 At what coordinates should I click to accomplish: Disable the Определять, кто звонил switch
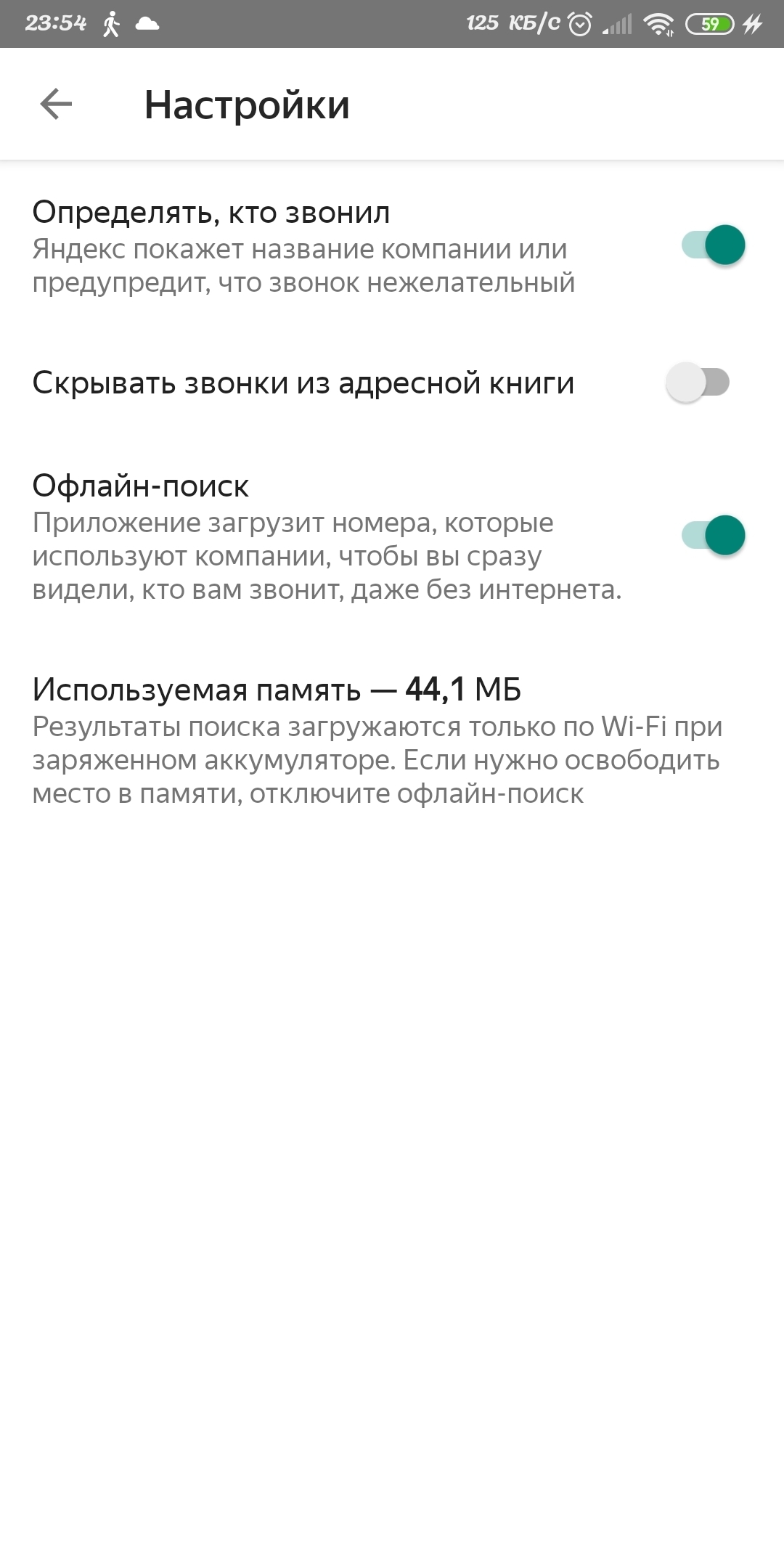coord(713,245)
